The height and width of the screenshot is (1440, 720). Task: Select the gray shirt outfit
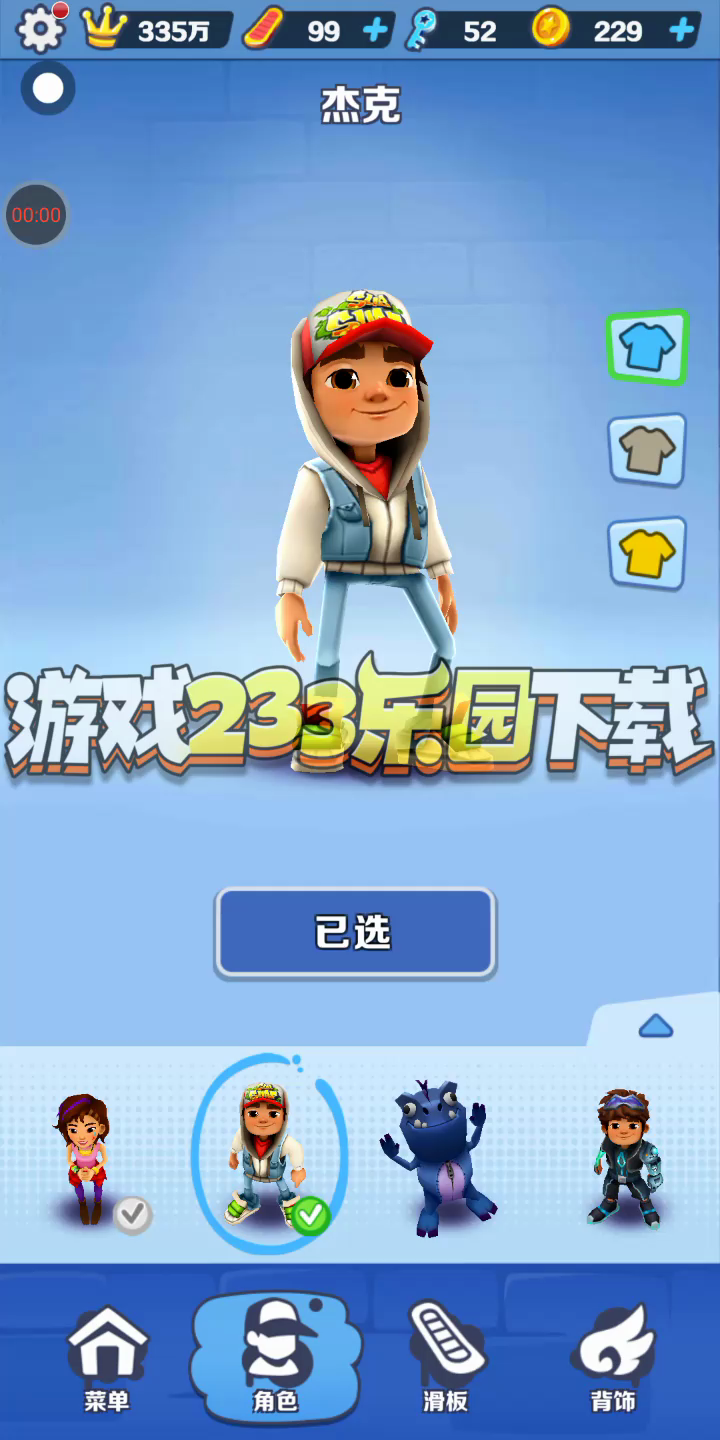647,450
